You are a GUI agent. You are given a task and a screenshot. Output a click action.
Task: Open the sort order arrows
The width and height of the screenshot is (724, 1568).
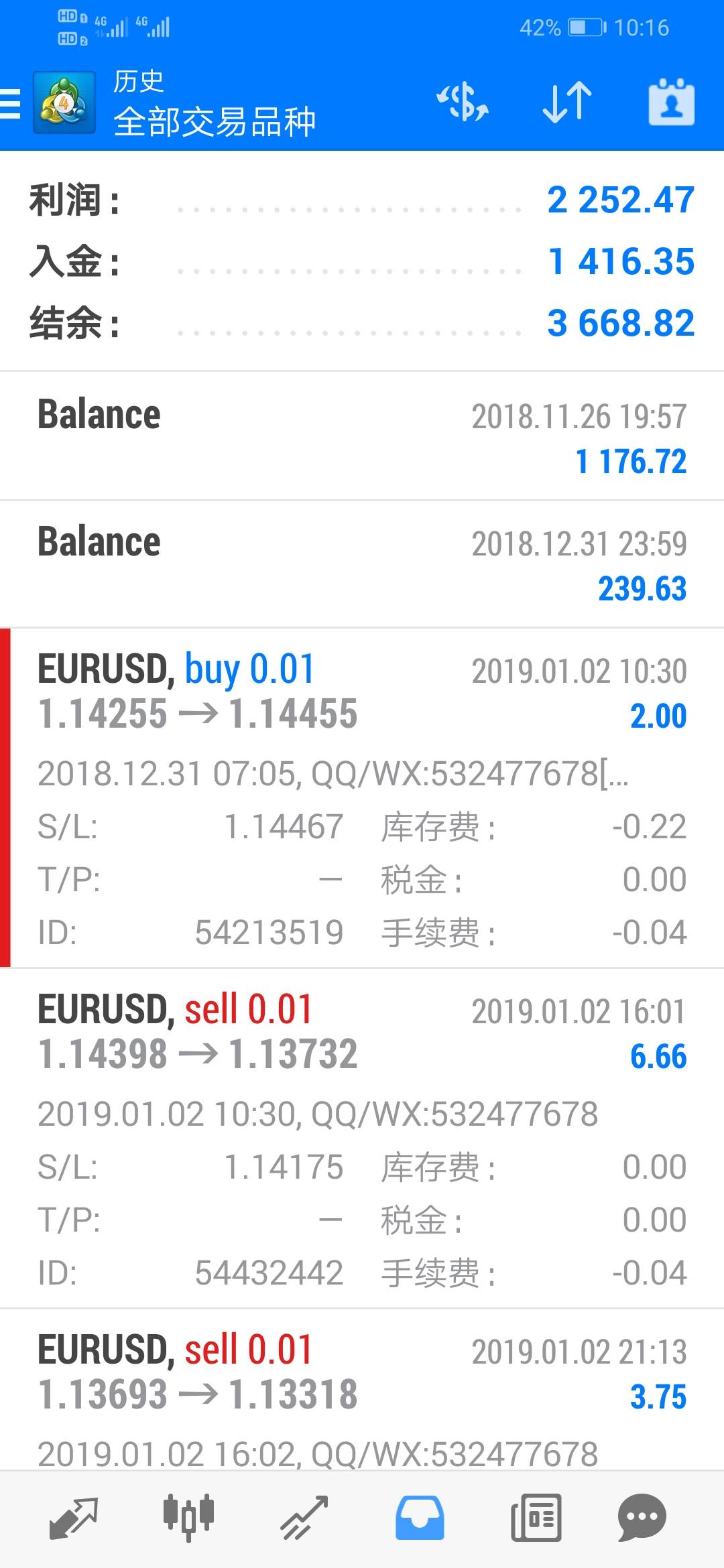567,103
